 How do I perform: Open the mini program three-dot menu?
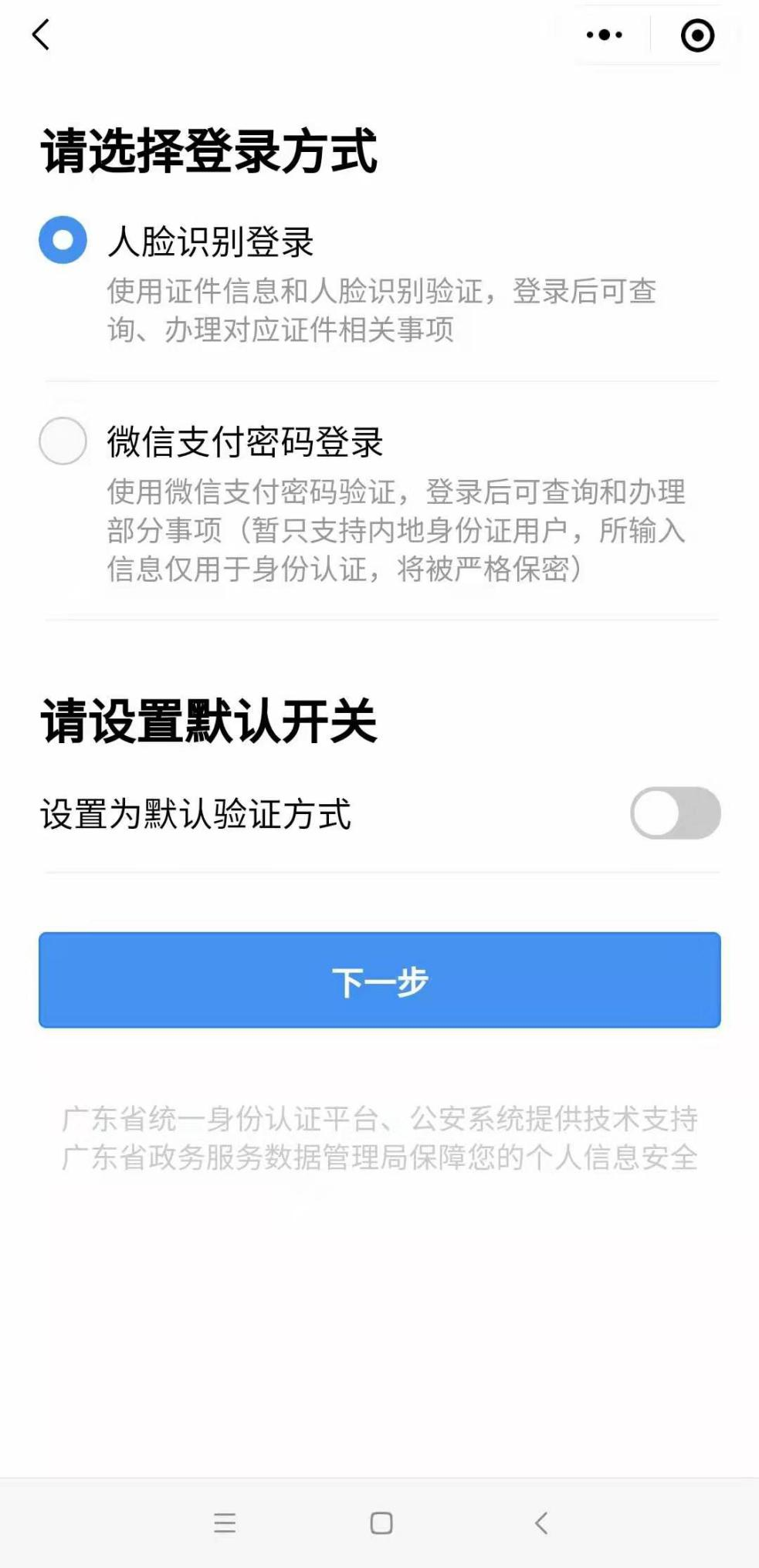(604, 35)
